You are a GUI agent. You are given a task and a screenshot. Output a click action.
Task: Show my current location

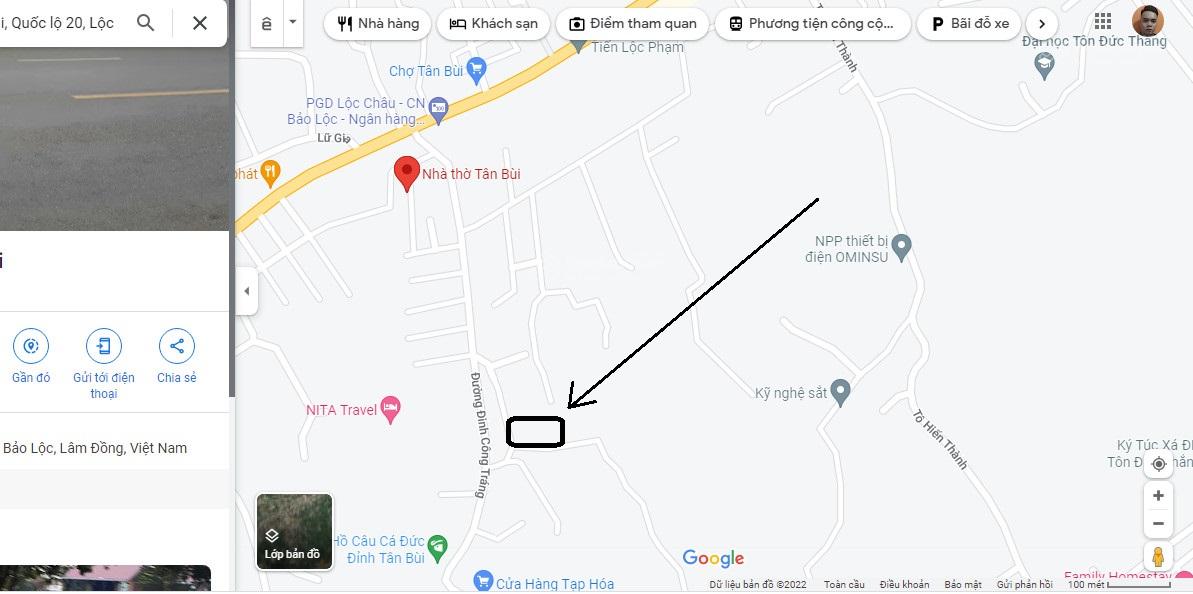coord(1158,464)
